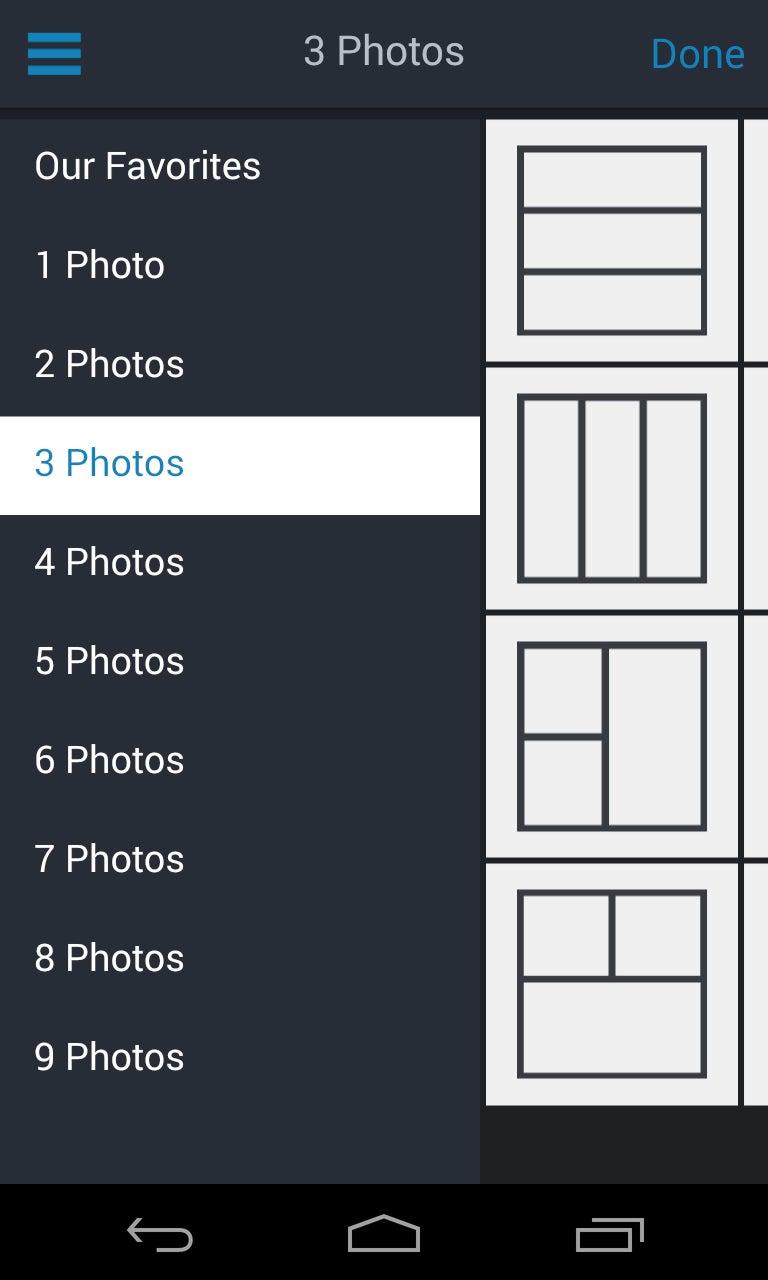768x1280 pixels.
Task: Open Our Favorites layouts
Action: tap(148, 166)
